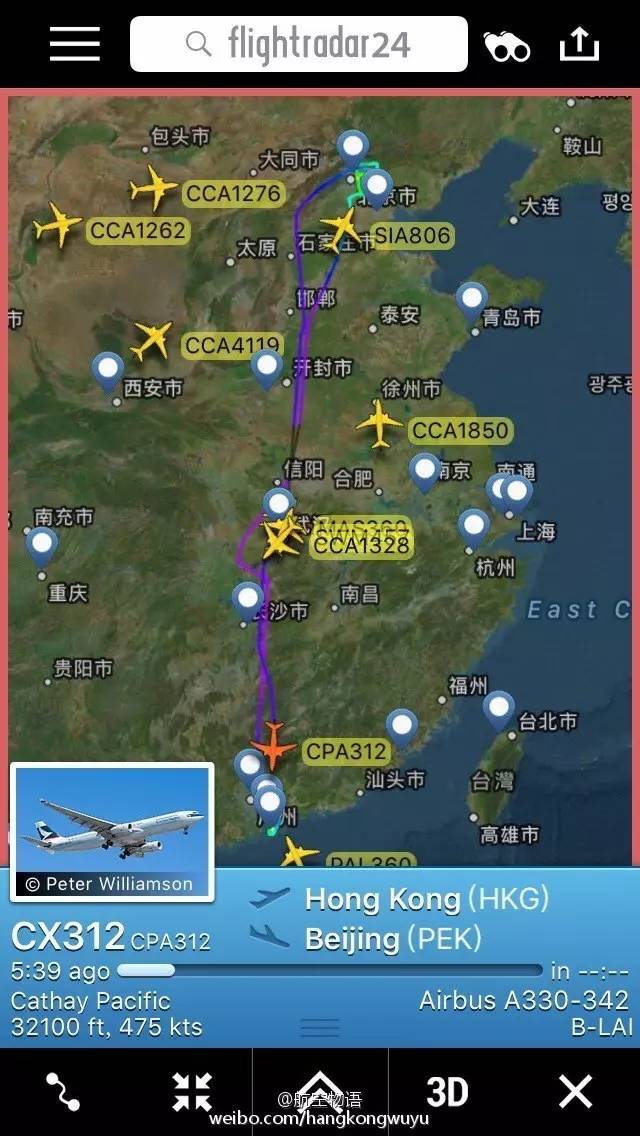The image size is (640, 1136).
Task: Tap the flightradar24 search field
Action: (298, 44)
